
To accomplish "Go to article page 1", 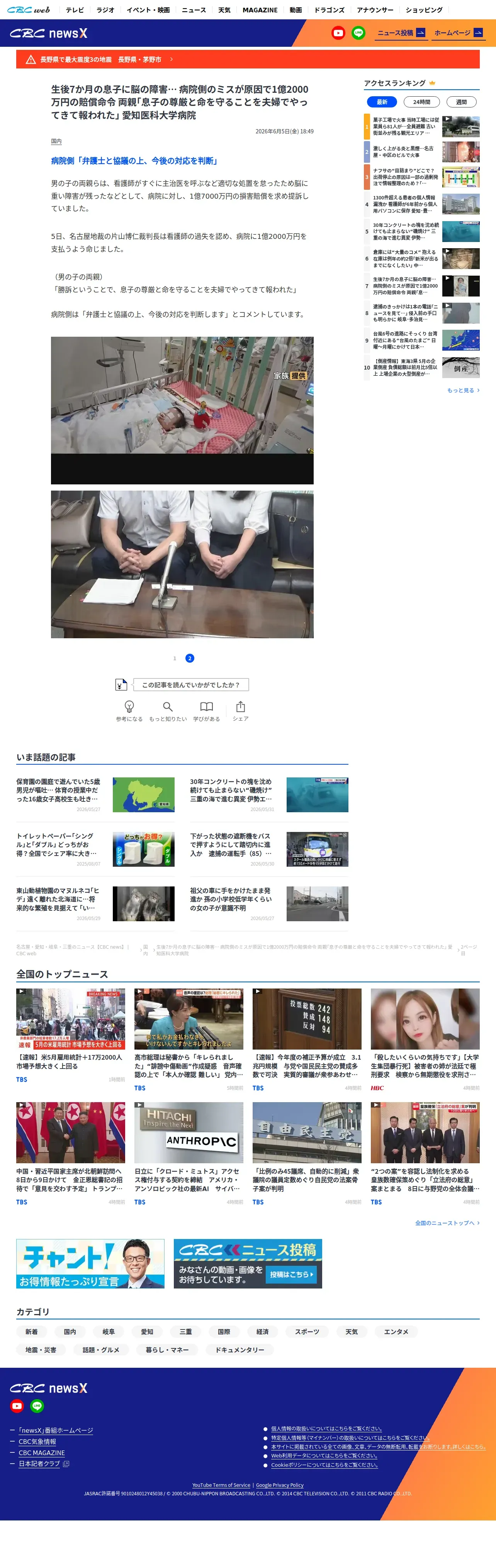I will 175,658.
